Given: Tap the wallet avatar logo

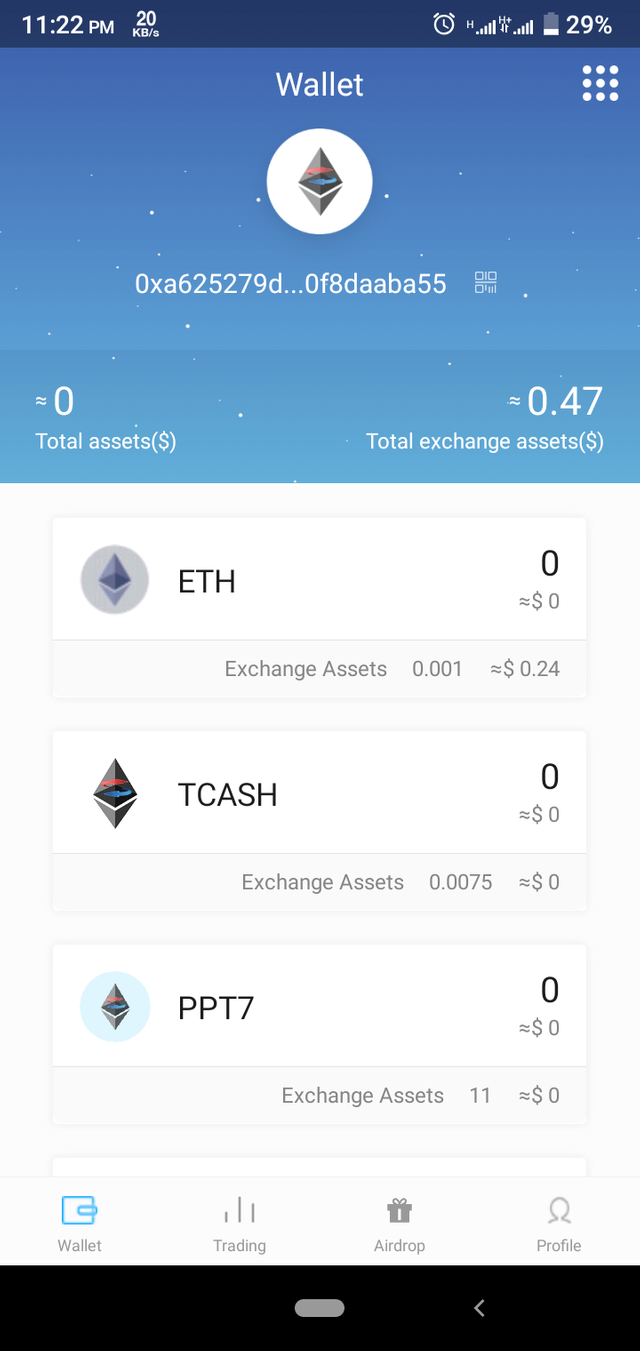Looking at the screenshot, I should tap(320, 182).
